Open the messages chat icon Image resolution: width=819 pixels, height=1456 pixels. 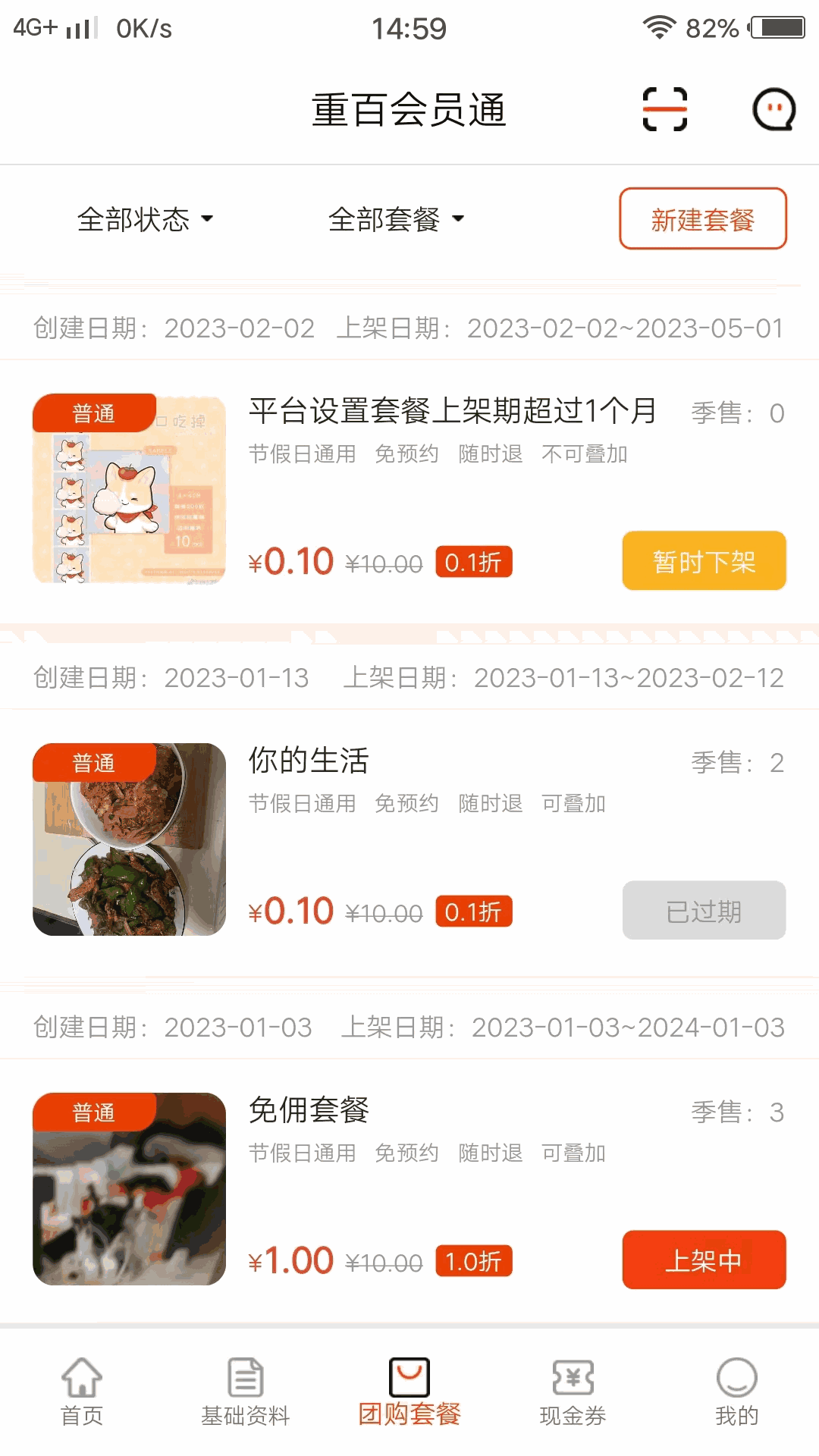click(x=775, y=110)
